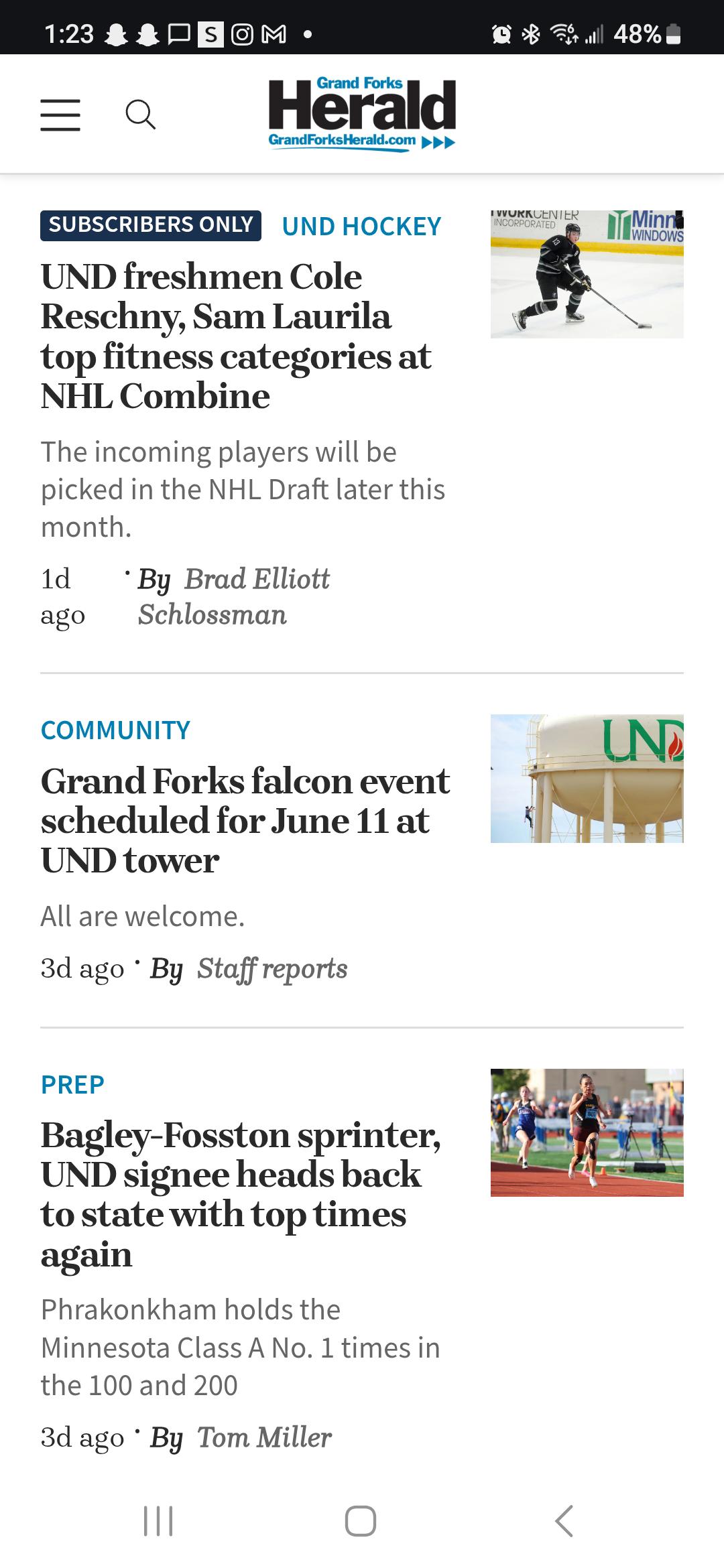Select the Staff reports byline
This screenshot has height=1568, width=724.
[x=271, y=968]
